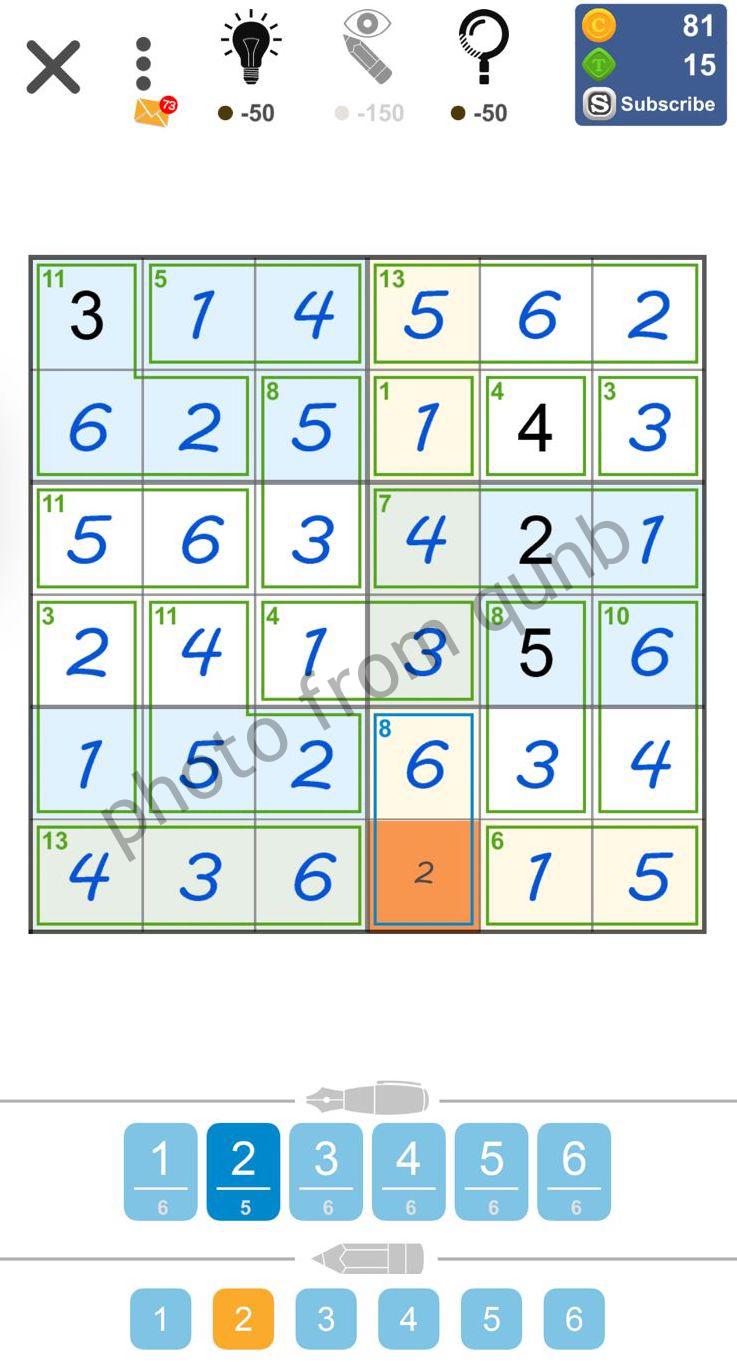Open the mail envelope with 73 badge
Image resolution: width=737 pixels, height=1362 pixels.
tap(152, 112)
